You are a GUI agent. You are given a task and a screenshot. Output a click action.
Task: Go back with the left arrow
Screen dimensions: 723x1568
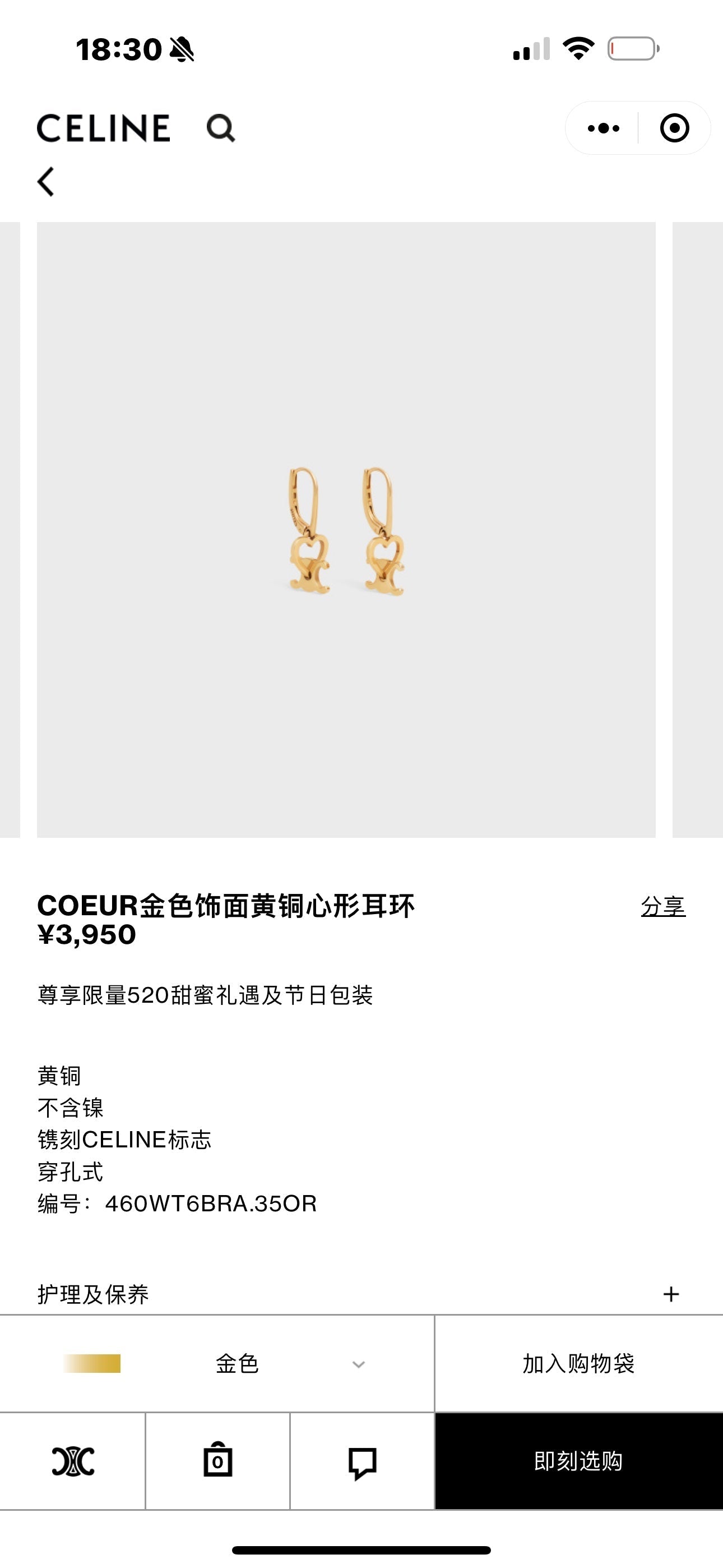point(47,181)
